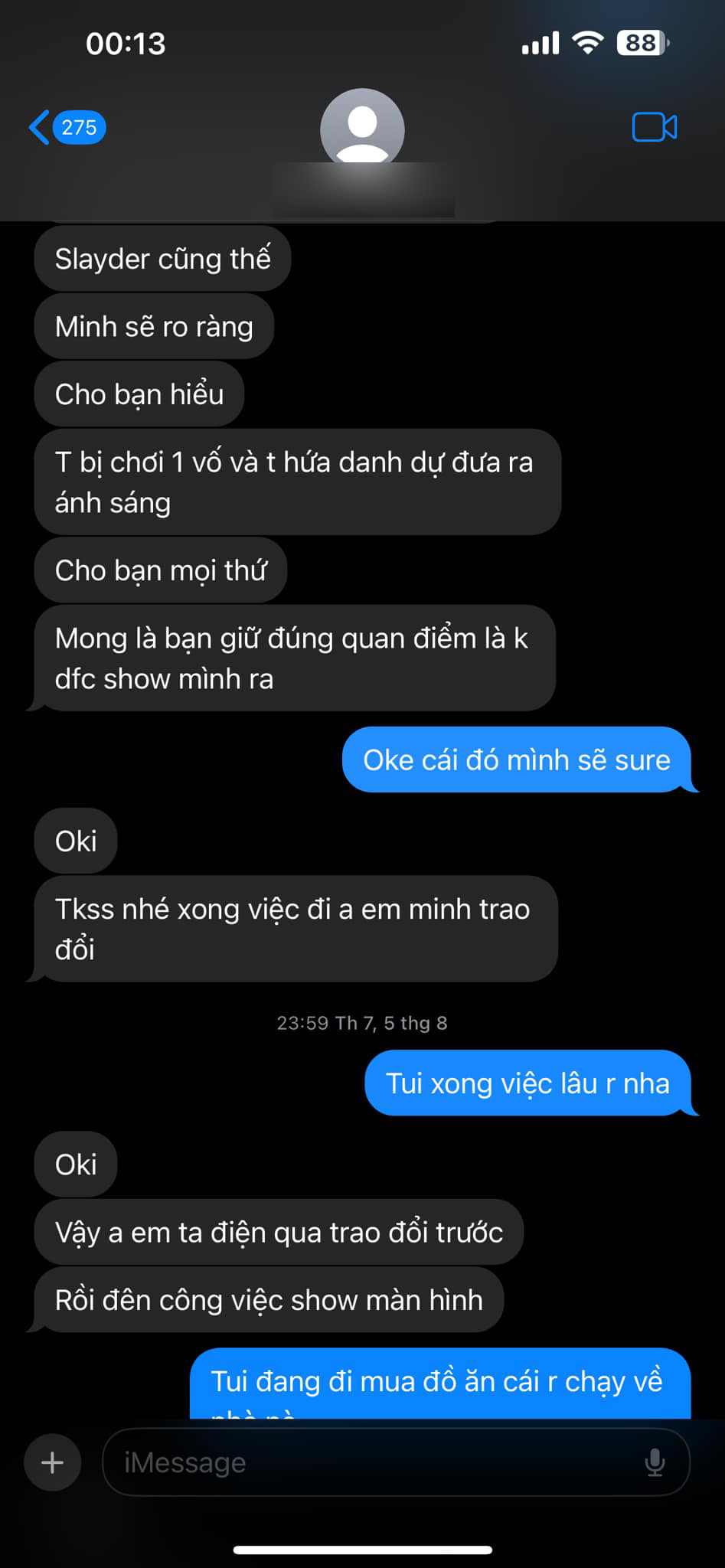Image resolution: width=725 pixels, height=1568 pixels.
Task: Open the contact details avatar
Action: pos(362,129)
